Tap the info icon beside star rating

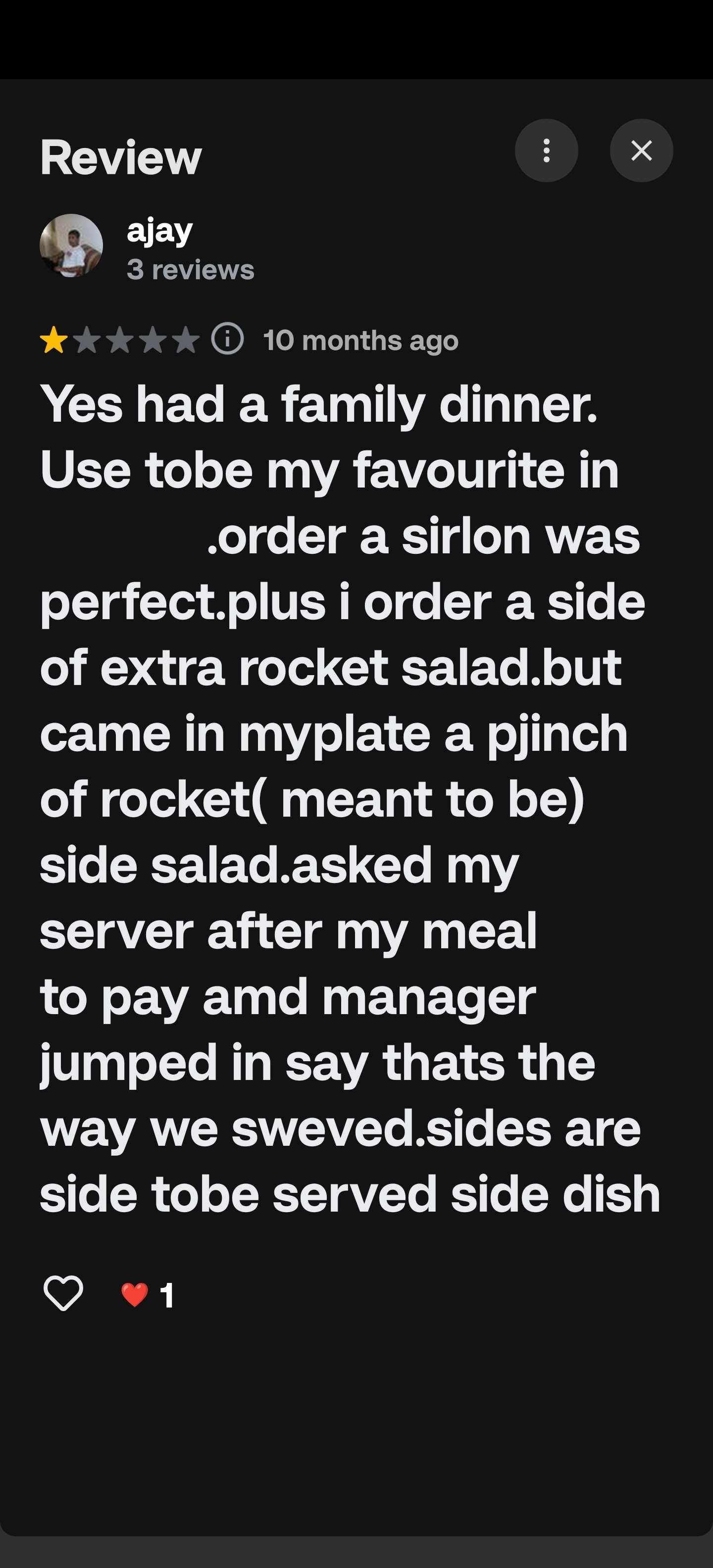coord(227,339)
